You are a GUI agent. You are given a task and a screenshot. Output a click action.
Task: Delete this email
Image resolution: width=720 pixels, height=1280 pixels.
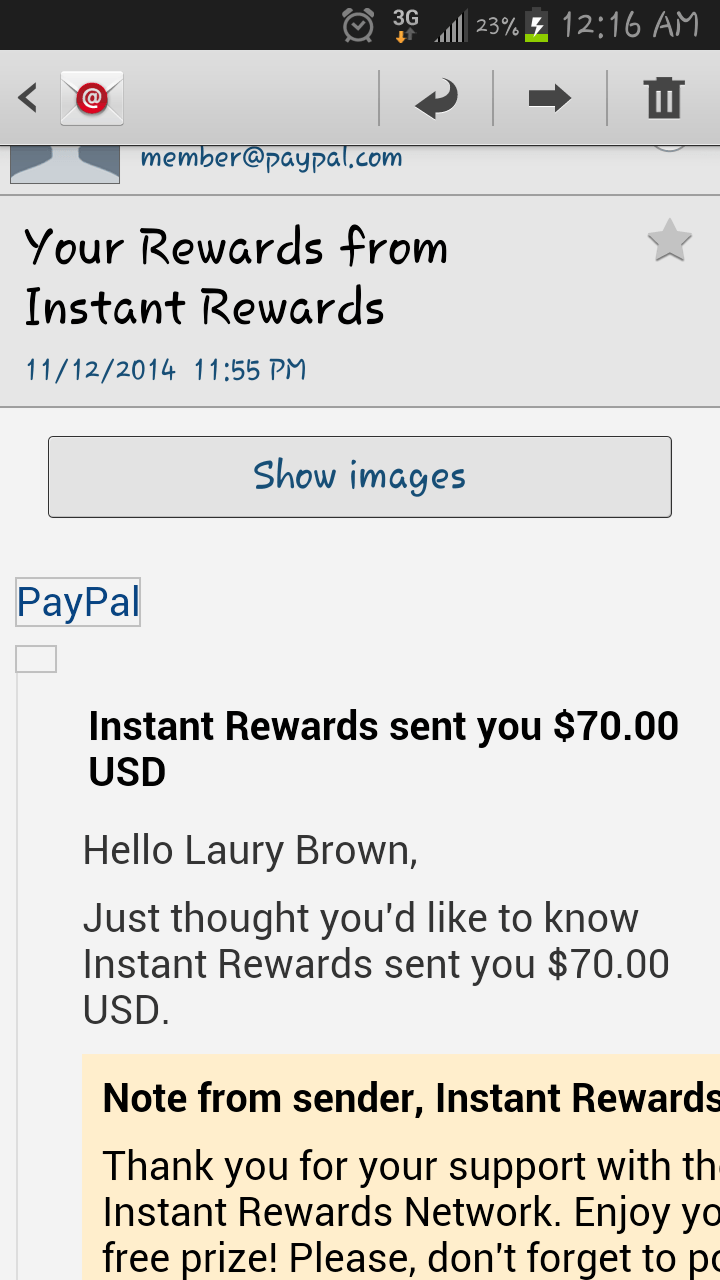point(663,98)
